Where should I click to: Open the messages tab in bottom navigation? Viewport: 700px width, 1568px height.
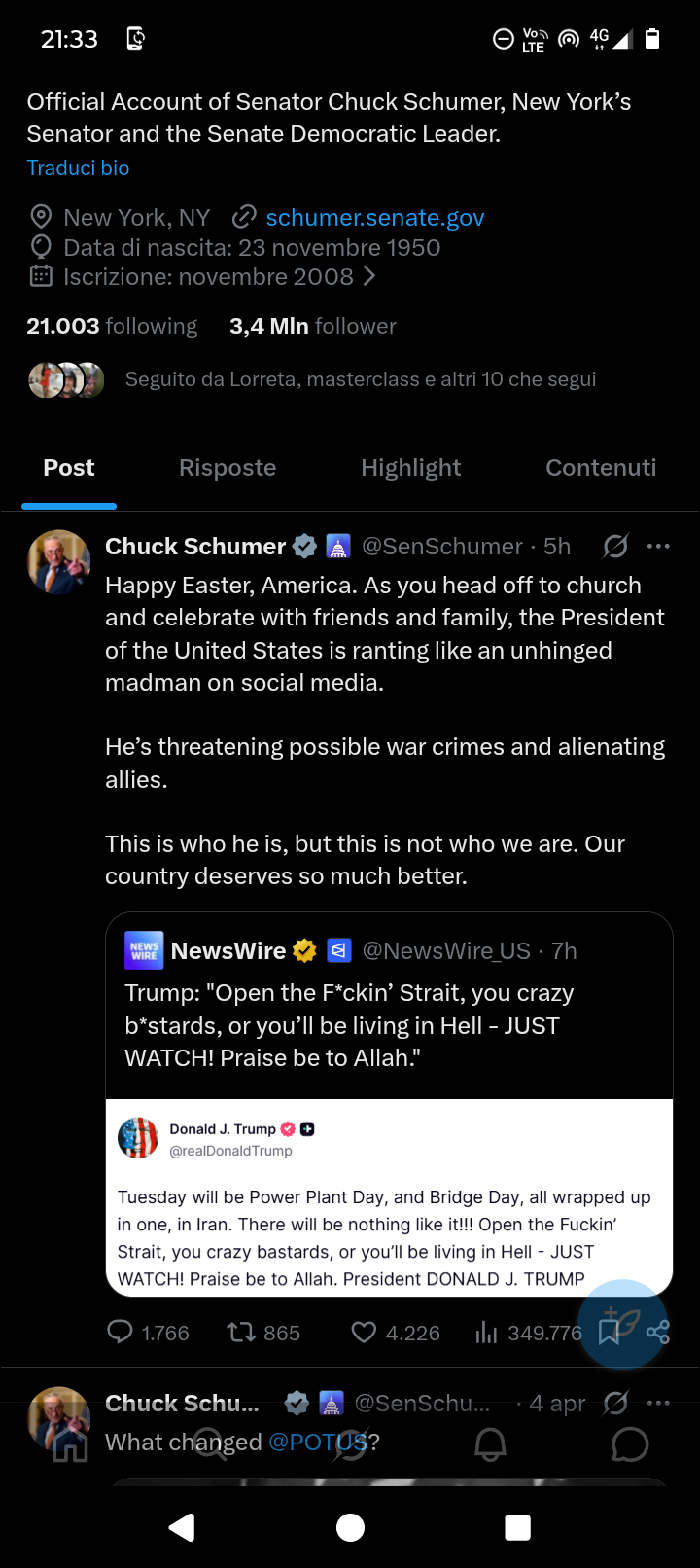[629, 1444]
